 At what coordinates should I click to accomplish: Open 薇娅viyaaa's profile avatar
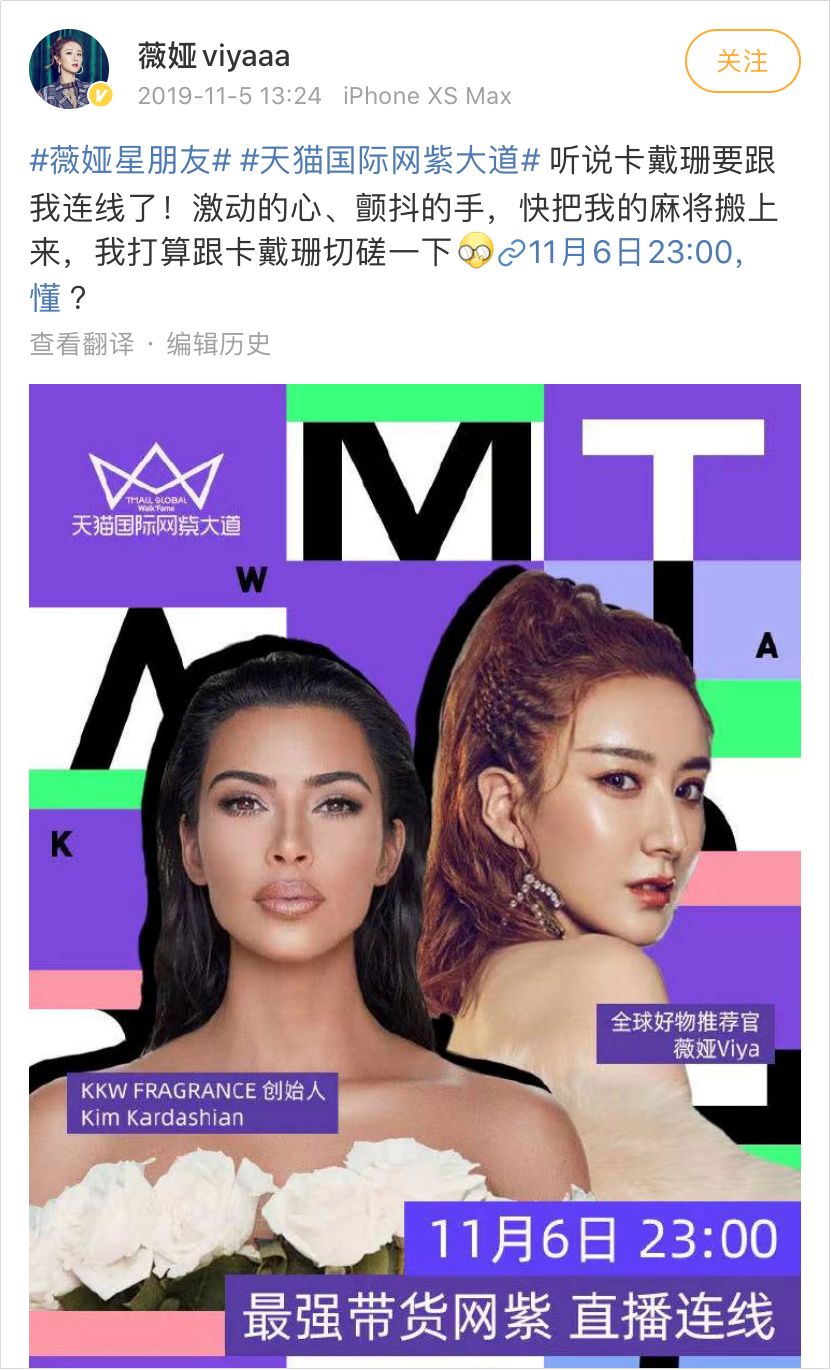coord(69,69)
